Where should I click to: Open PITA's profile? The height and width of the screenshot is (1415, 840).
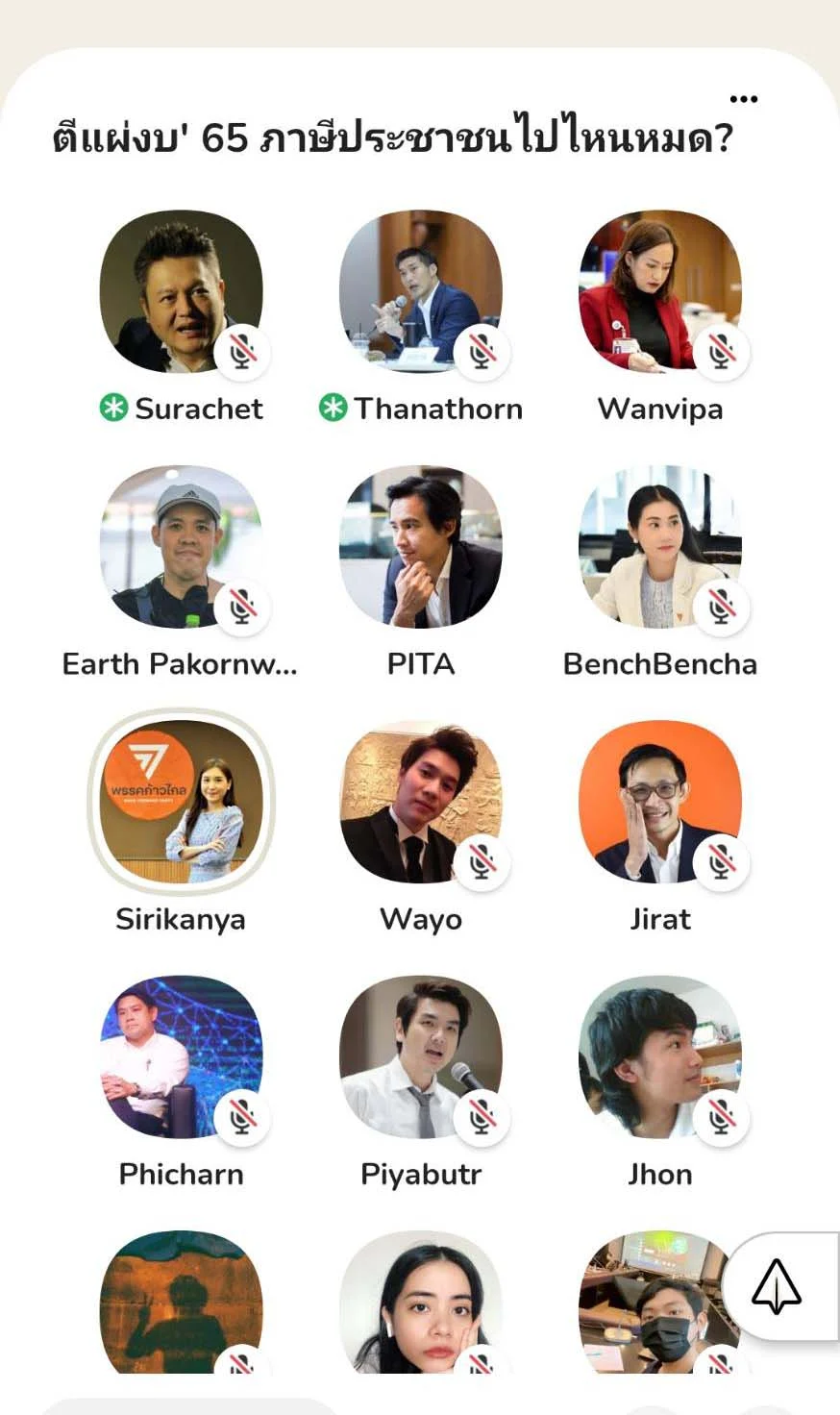pos(420,547)
